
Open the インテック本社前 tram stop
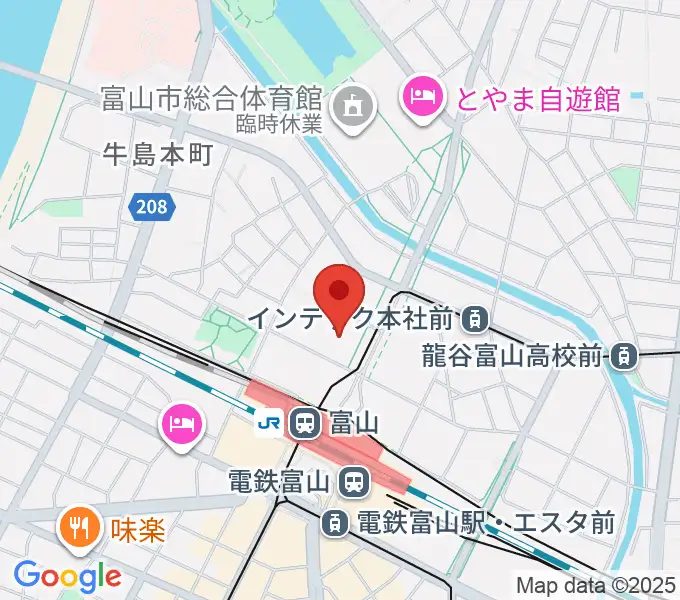pos(475,319)
